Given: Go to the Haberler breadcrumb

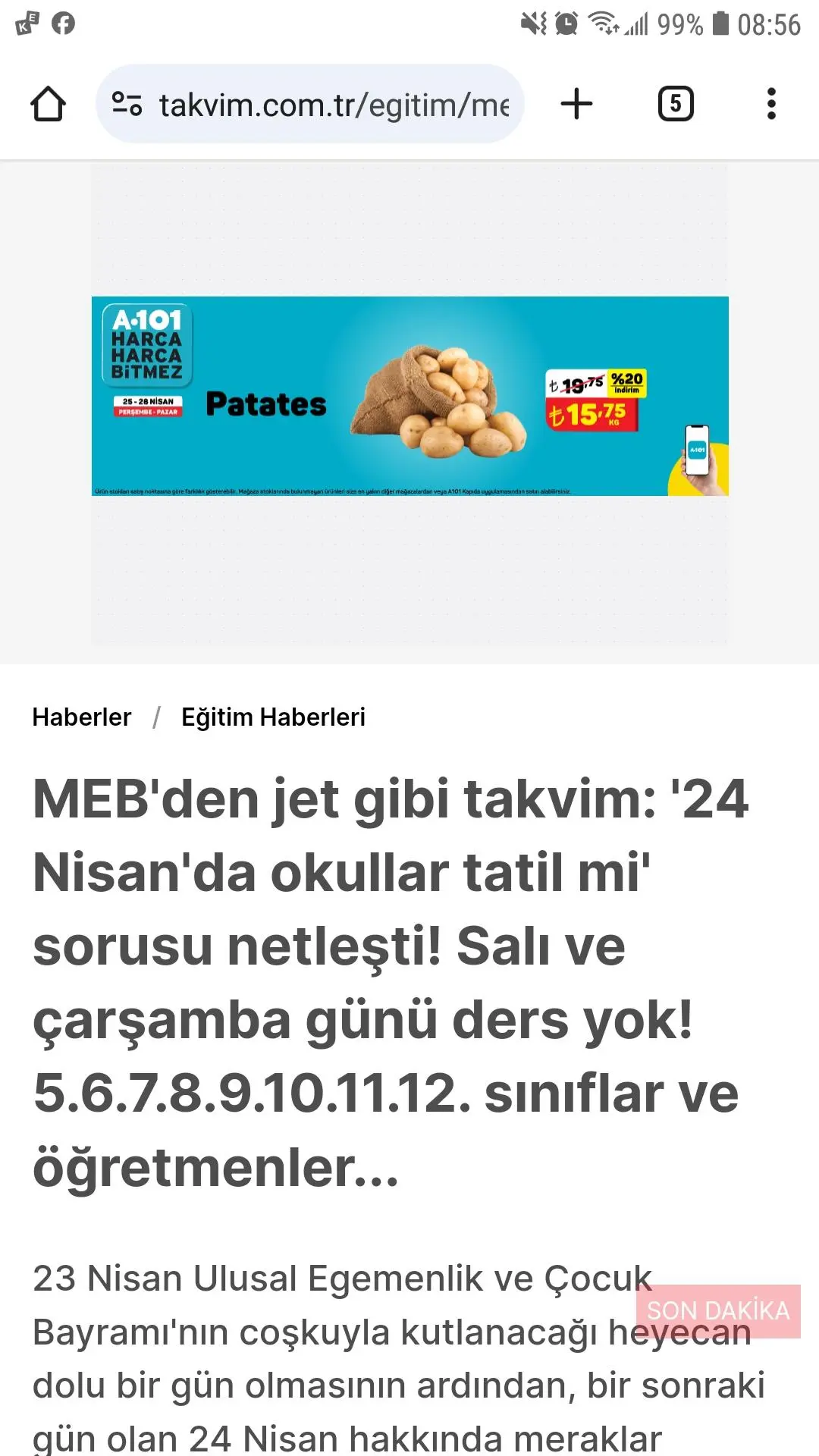Looking at the screenshot, I should pos(82,717).
